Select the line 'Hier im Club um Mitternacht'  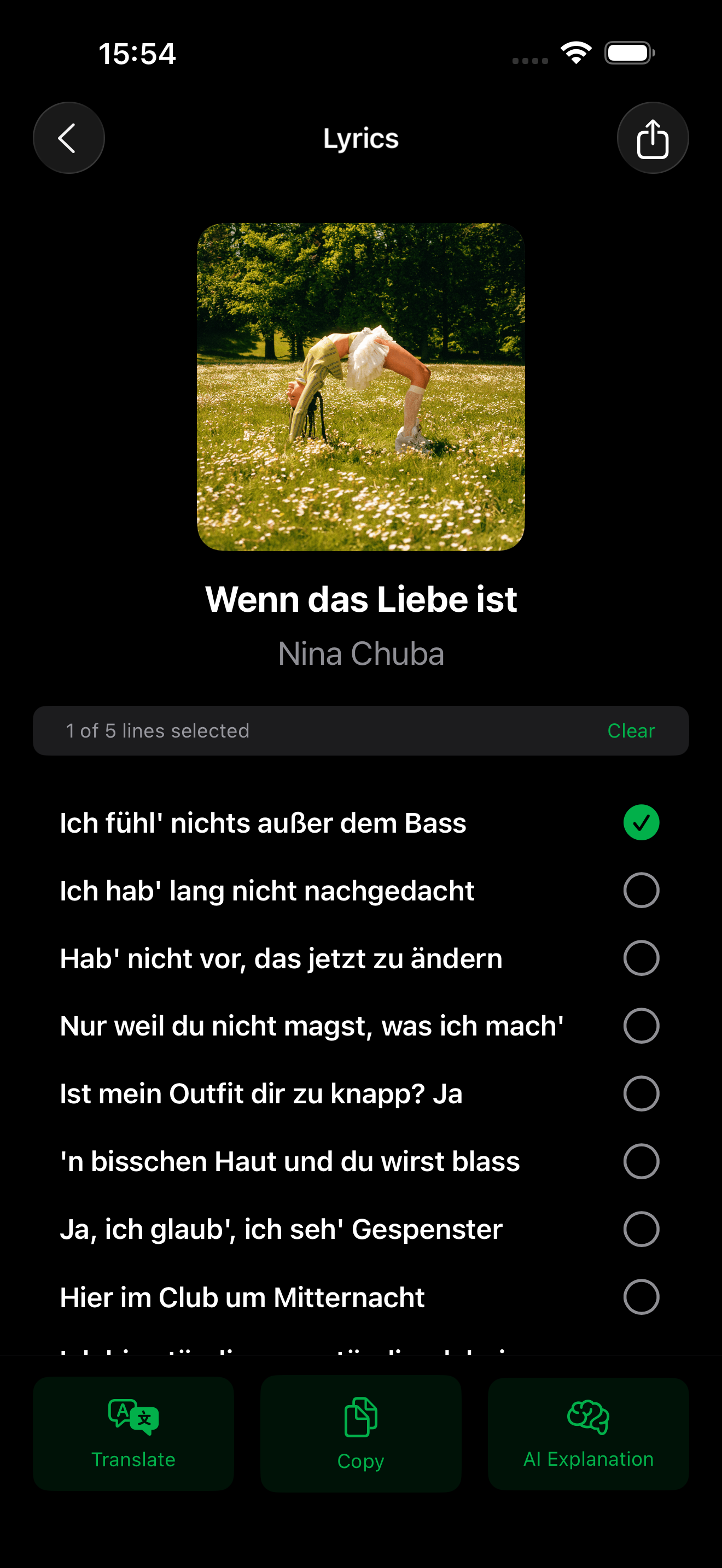pyautogui.click(x=641, y=1297)
